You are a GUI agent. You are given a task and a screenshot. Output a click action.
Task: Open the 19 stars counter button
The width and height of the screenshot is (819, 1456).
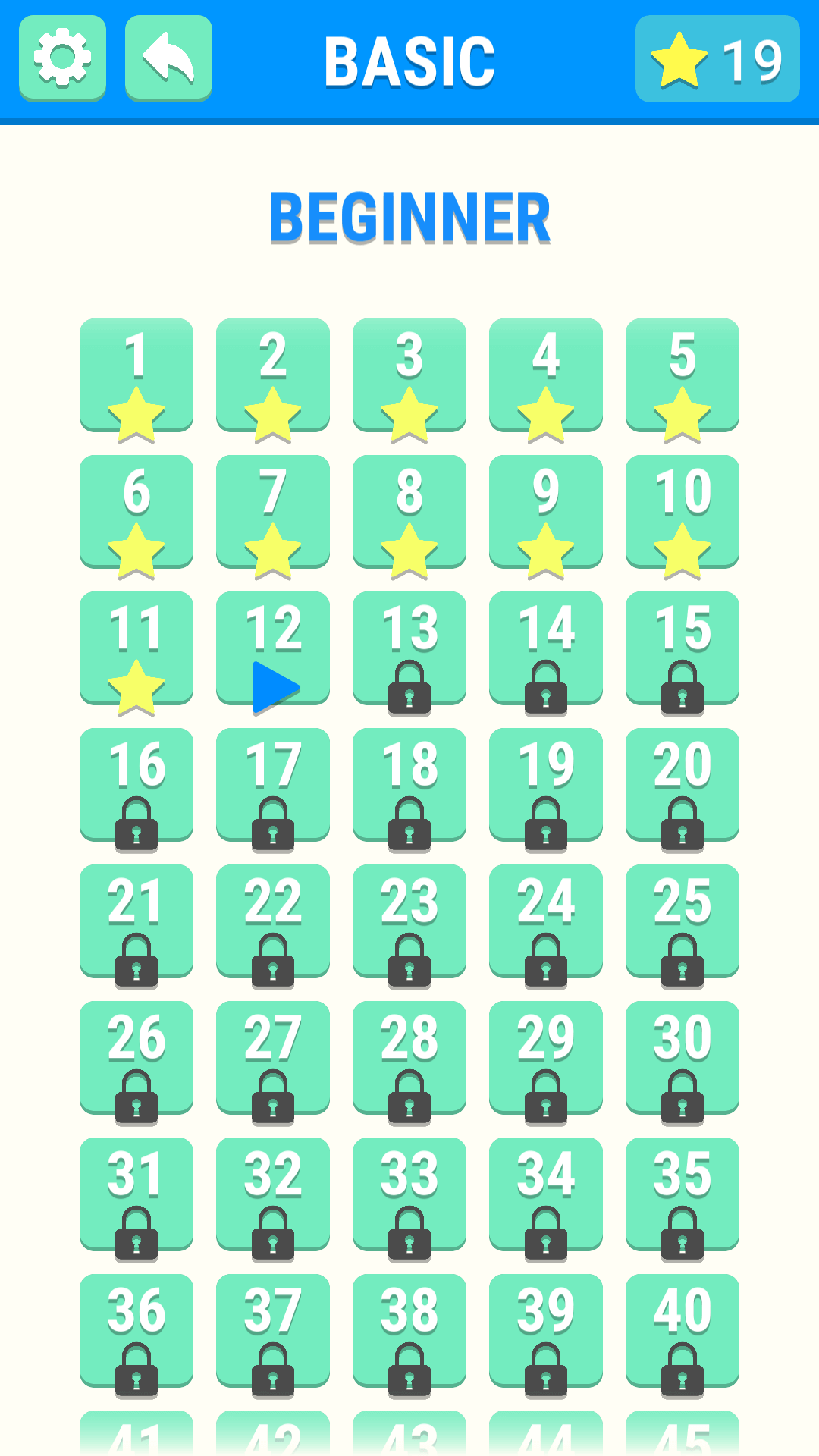717,59
